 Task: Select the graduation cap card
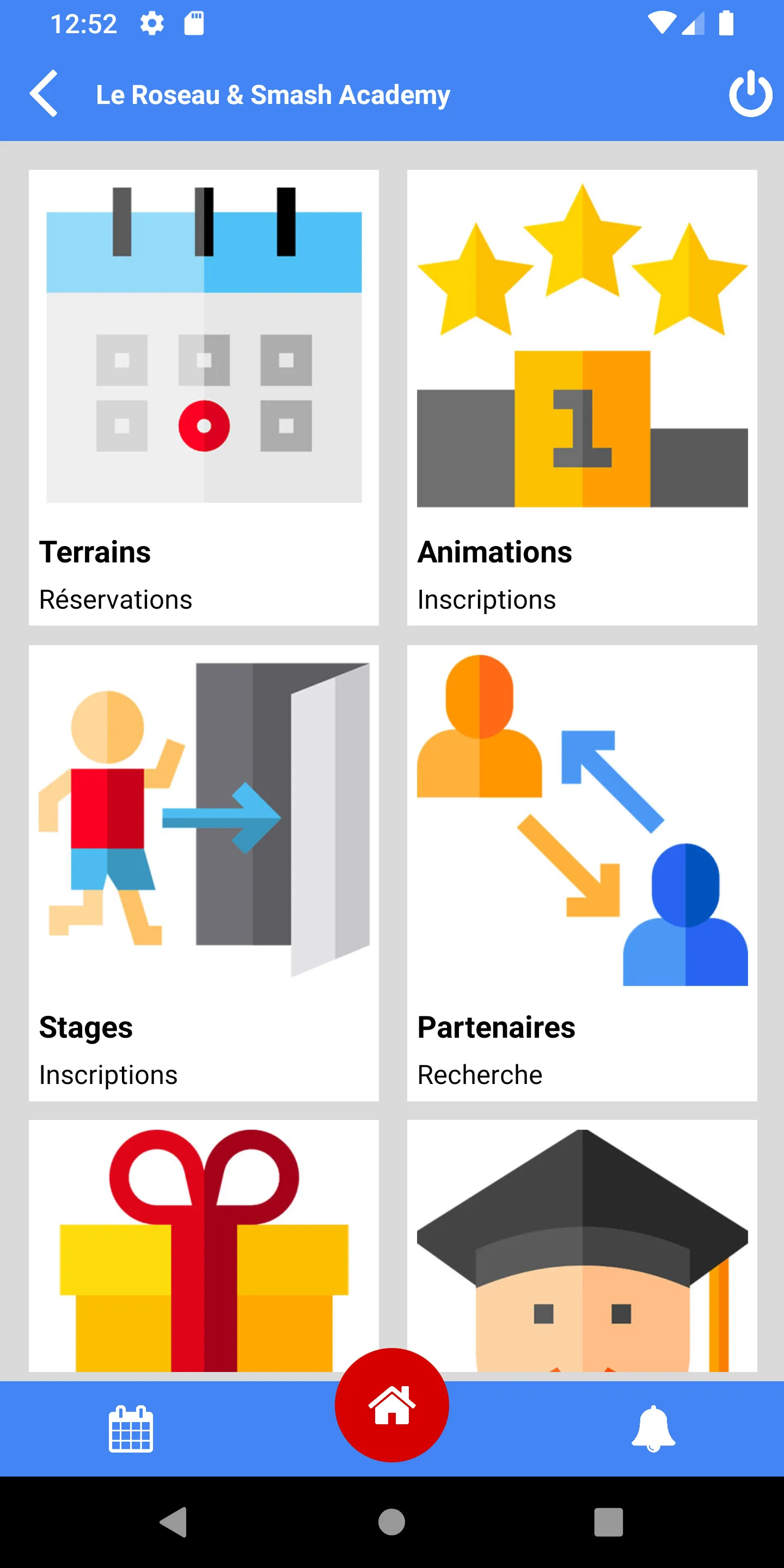tap(582, 1245)
